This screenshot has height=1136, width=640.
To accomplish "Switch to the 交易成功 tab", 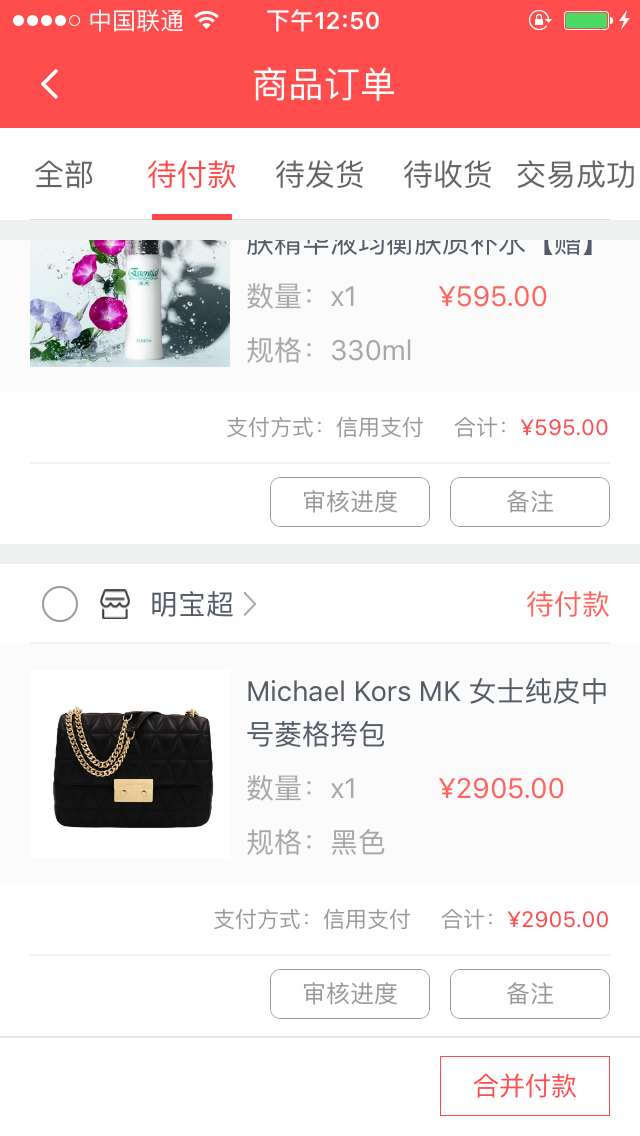I will click(576, 175).
